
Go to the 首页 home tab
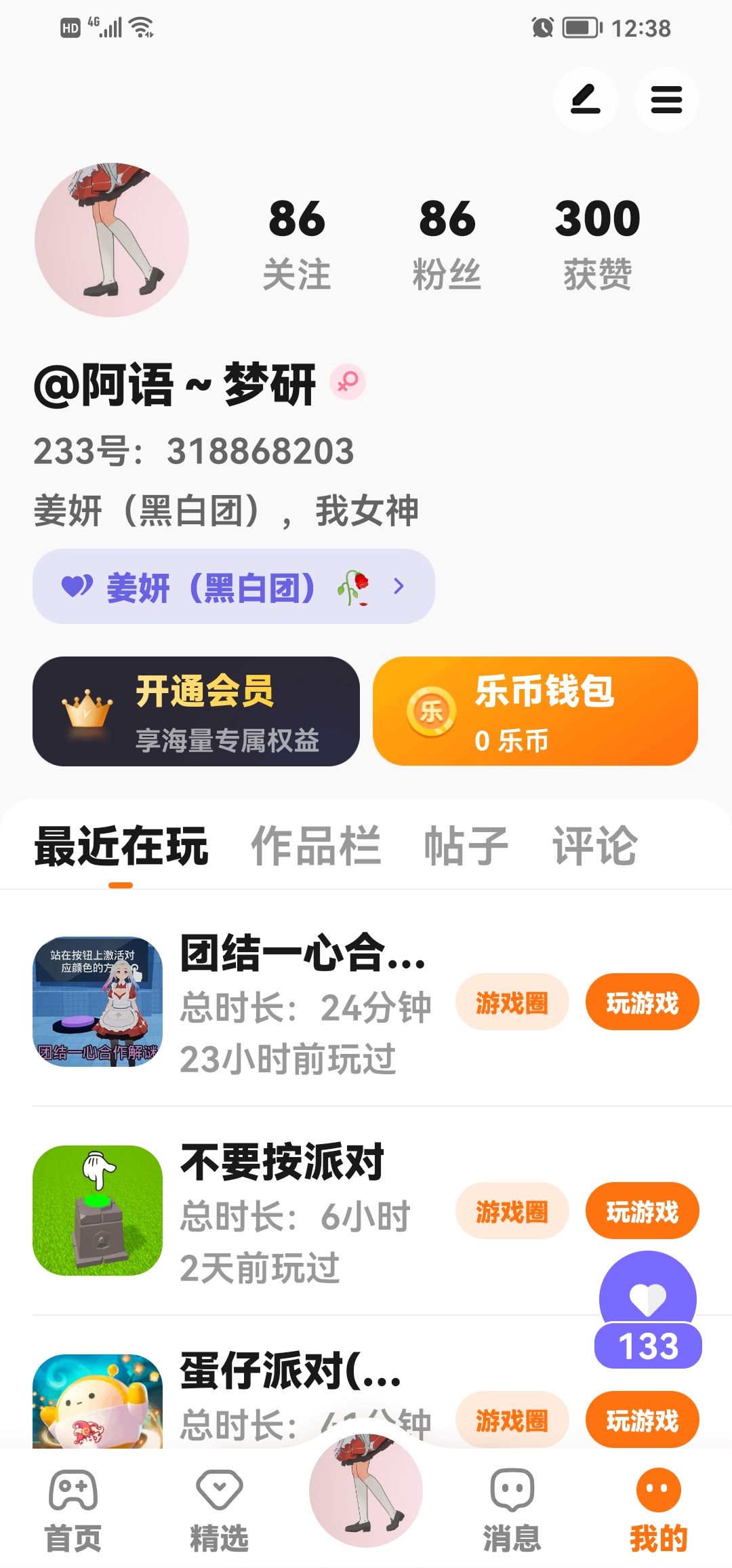73,1510
